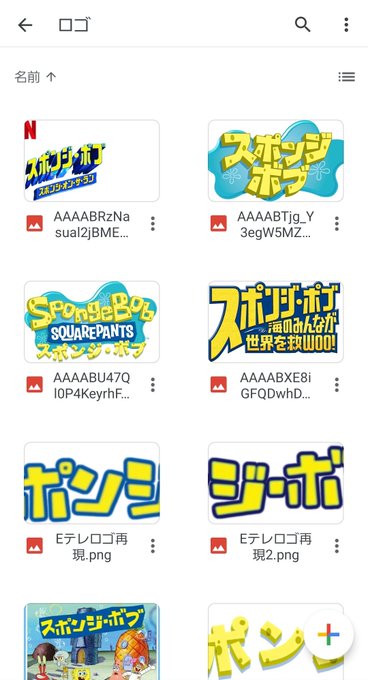Open search in the folder
Screen dimensions: 368x680
(x=303, y=25)
